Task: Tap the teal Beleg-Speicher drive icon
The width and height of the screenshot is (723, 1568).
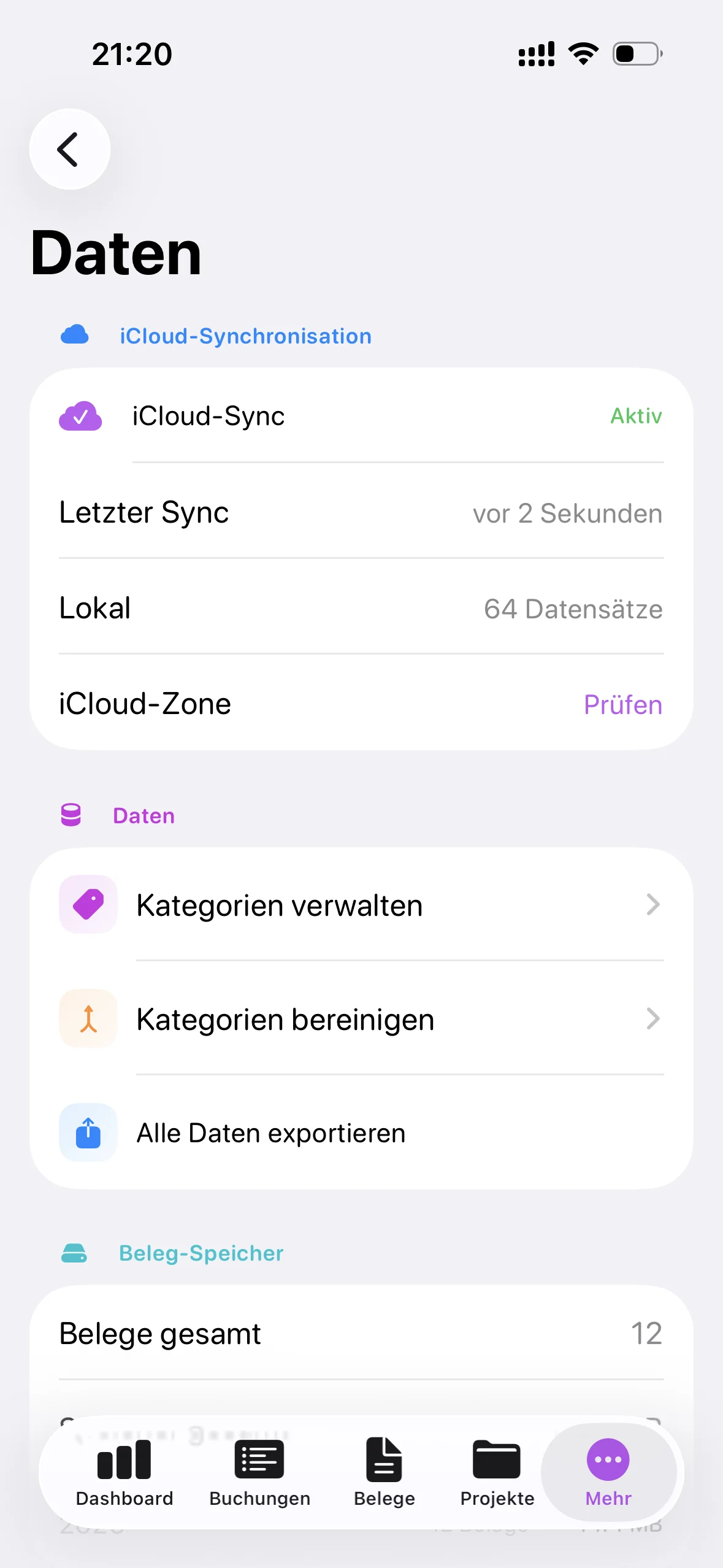Action: coord(74,1252)
